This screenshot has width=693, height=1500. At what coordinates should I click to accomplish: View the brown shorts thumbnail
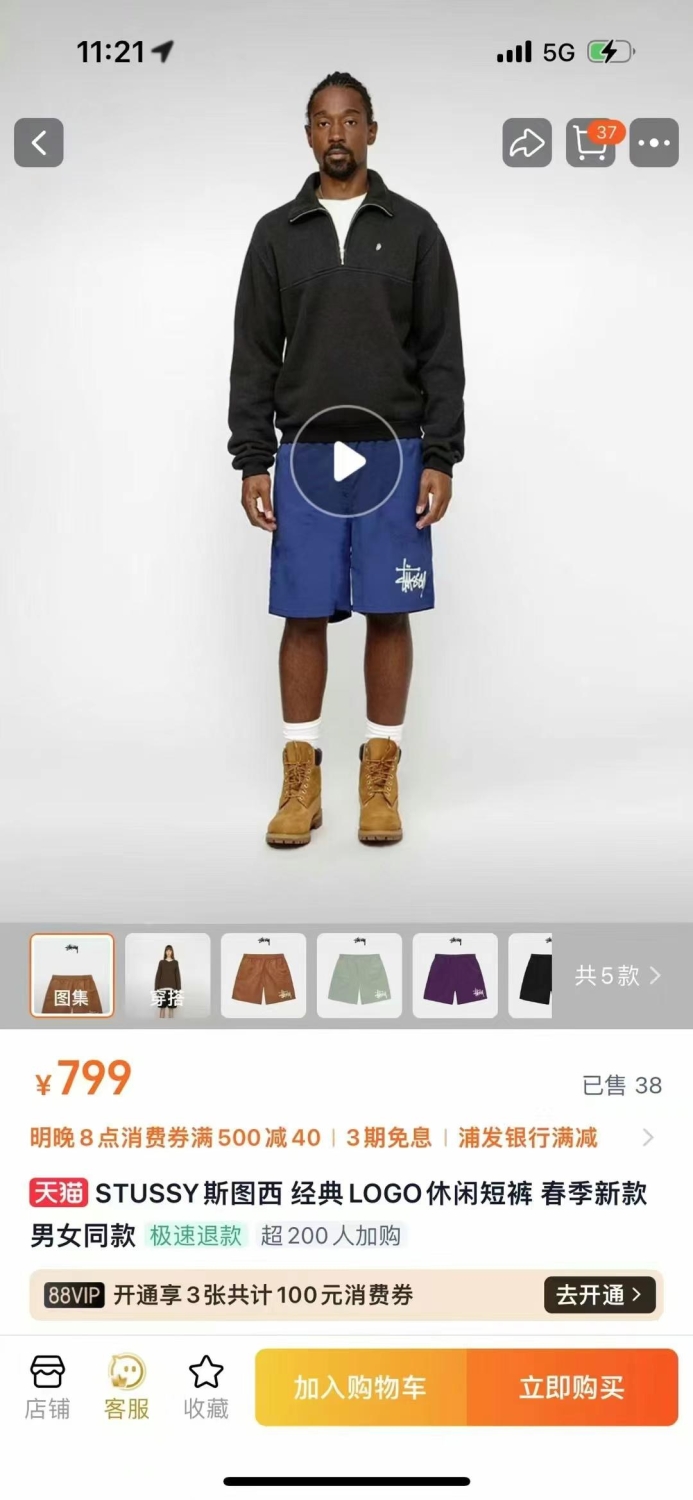pos(264,975)
